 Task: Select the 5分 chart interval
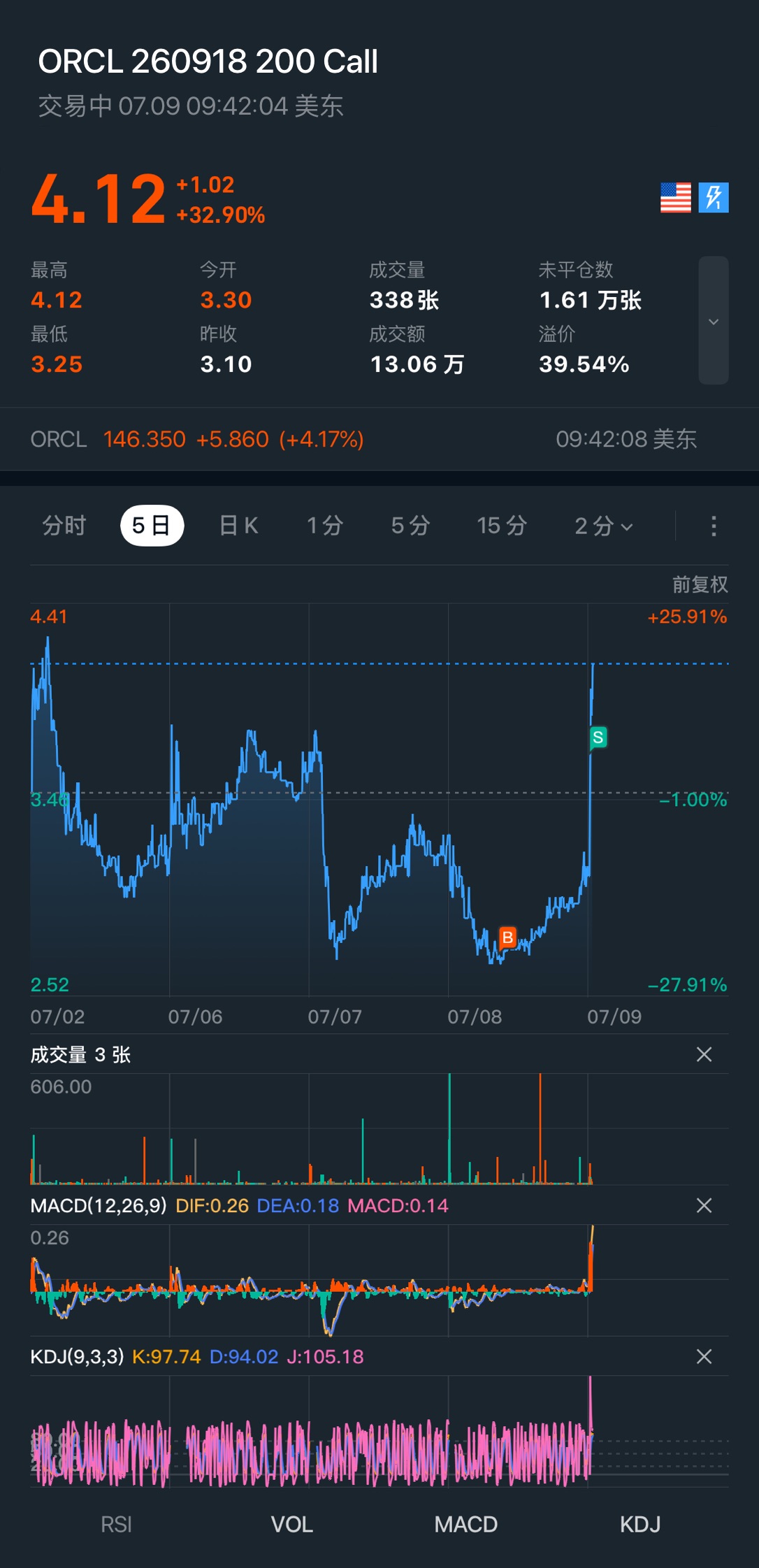[x=410, y=526]
